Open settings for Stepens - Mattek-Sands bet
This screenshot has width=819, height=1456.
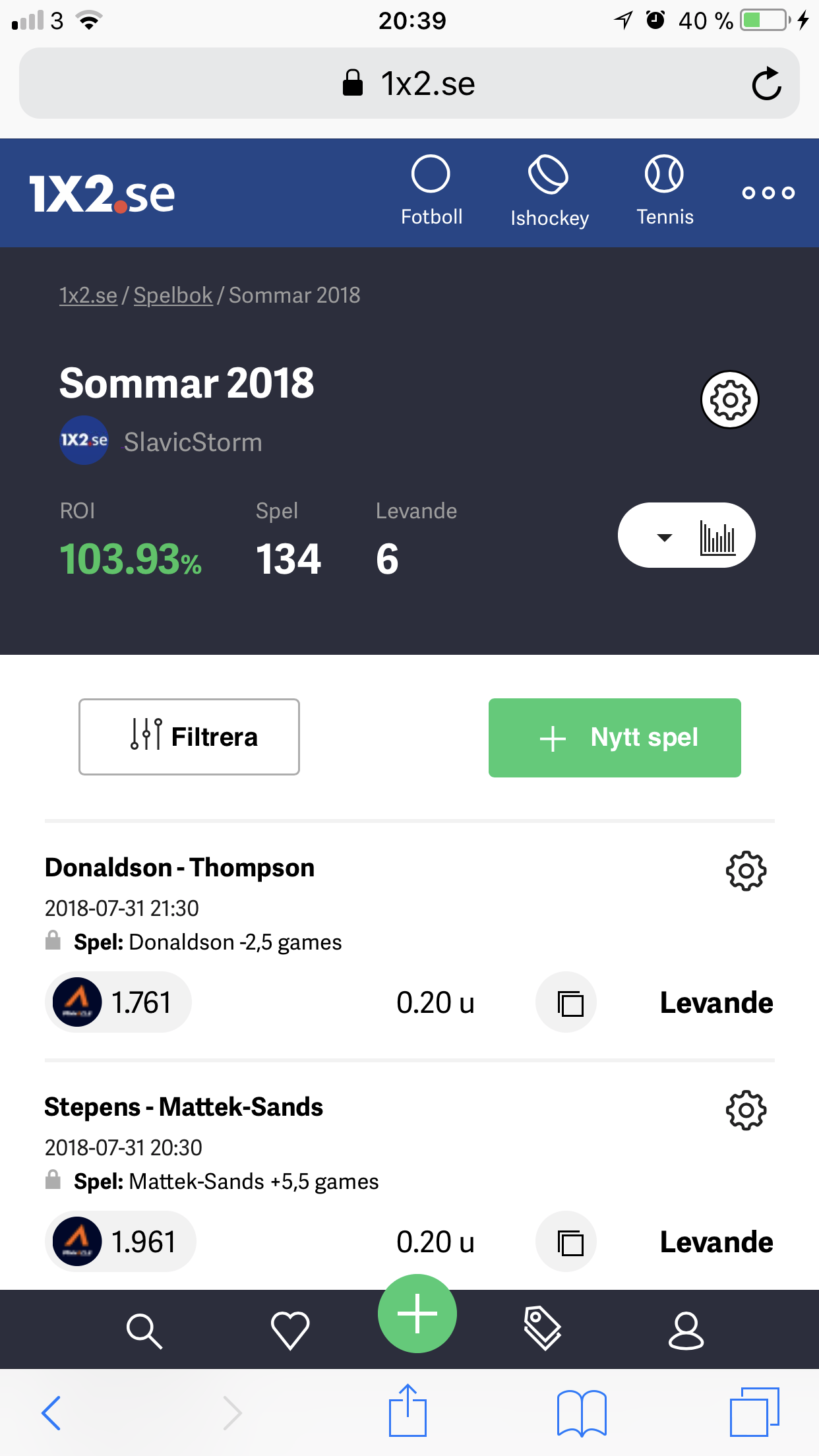[746, 1110]
